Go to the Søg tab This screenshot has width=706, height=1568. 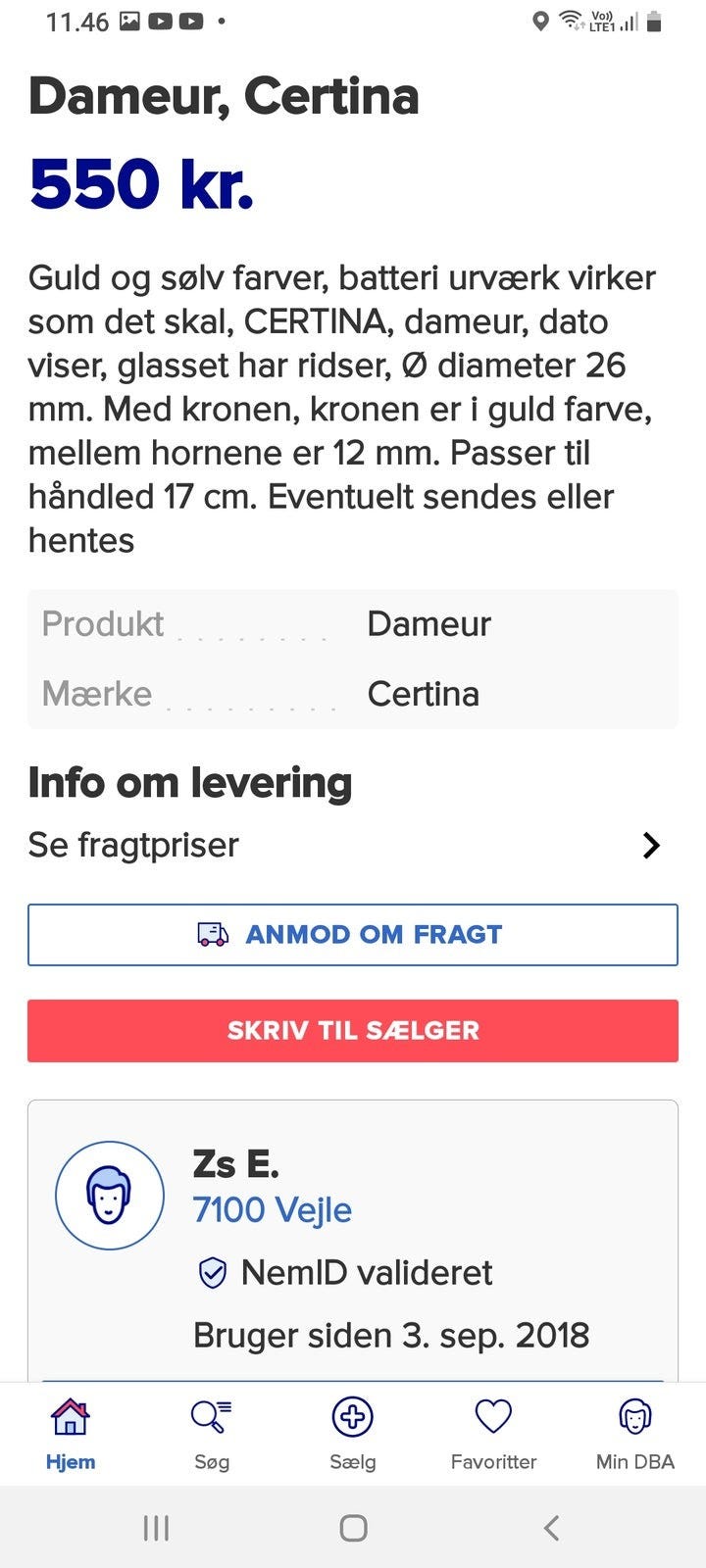coord(212,1435)
